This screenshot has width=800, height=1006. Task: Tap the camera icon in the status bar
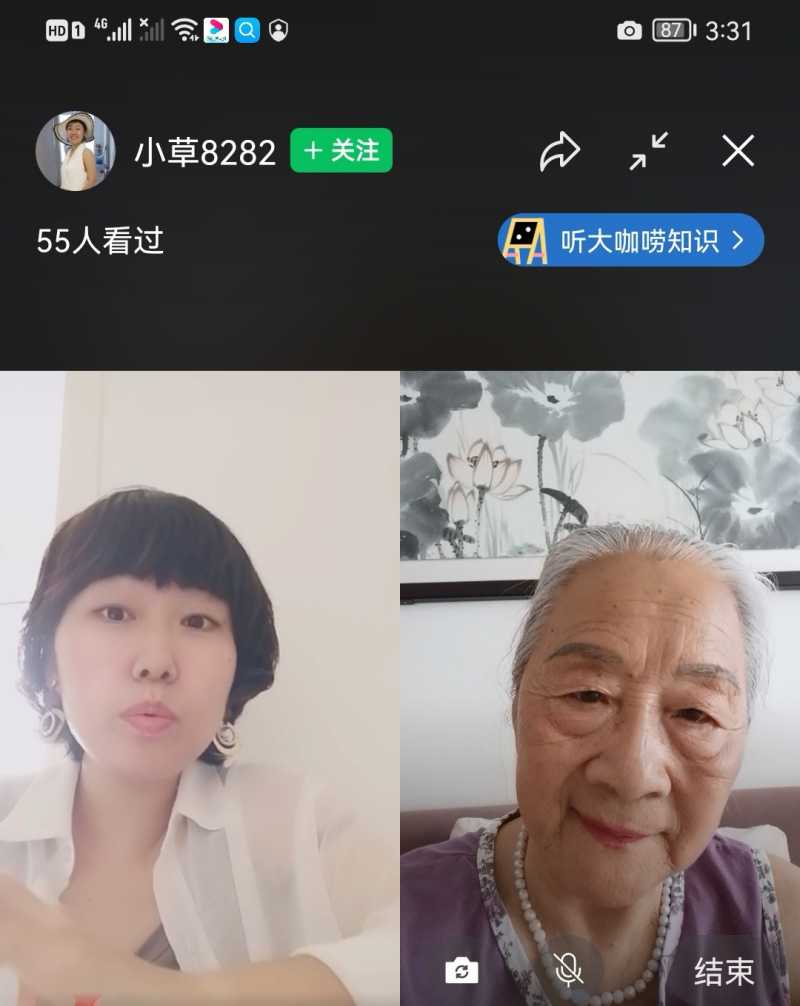pyautogui.click(x=629, y=31)
